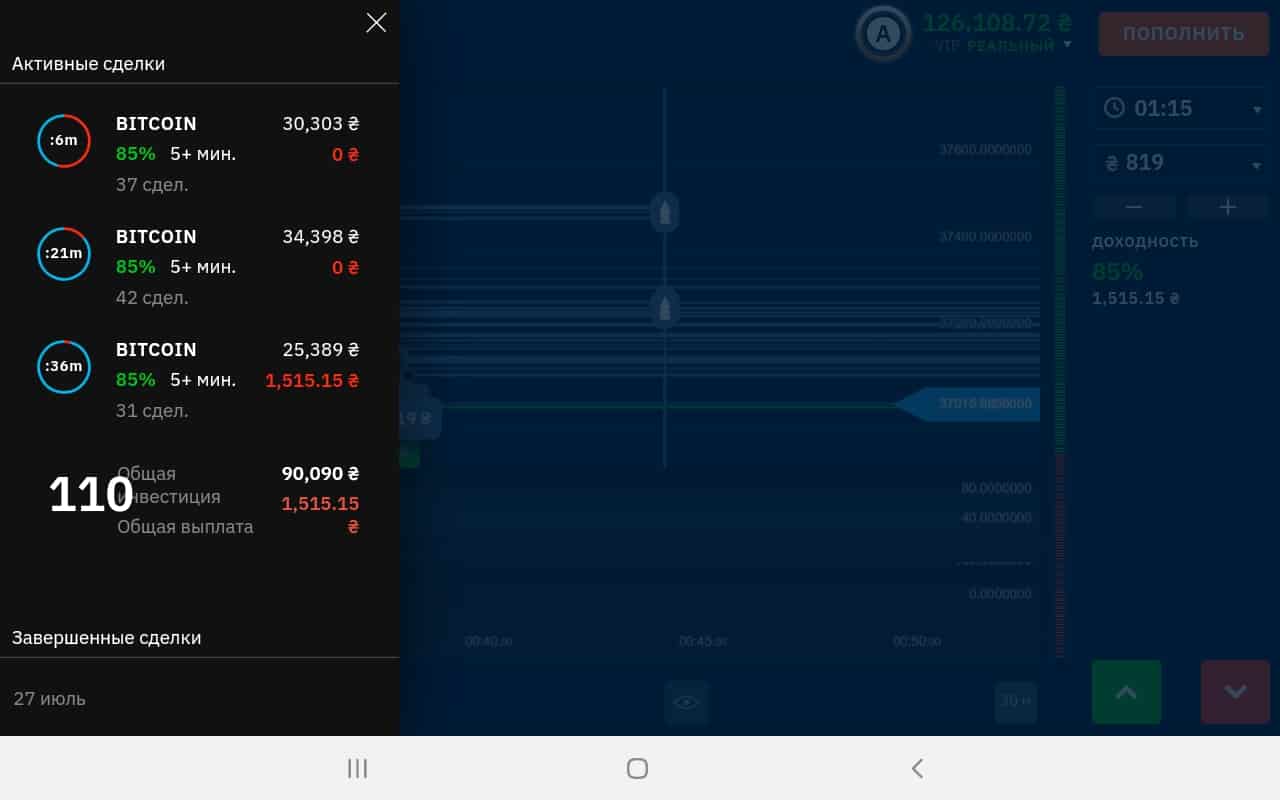Go to the system home screen
This screenshot has width=1280, height=800.
click(x=637, y=768)
